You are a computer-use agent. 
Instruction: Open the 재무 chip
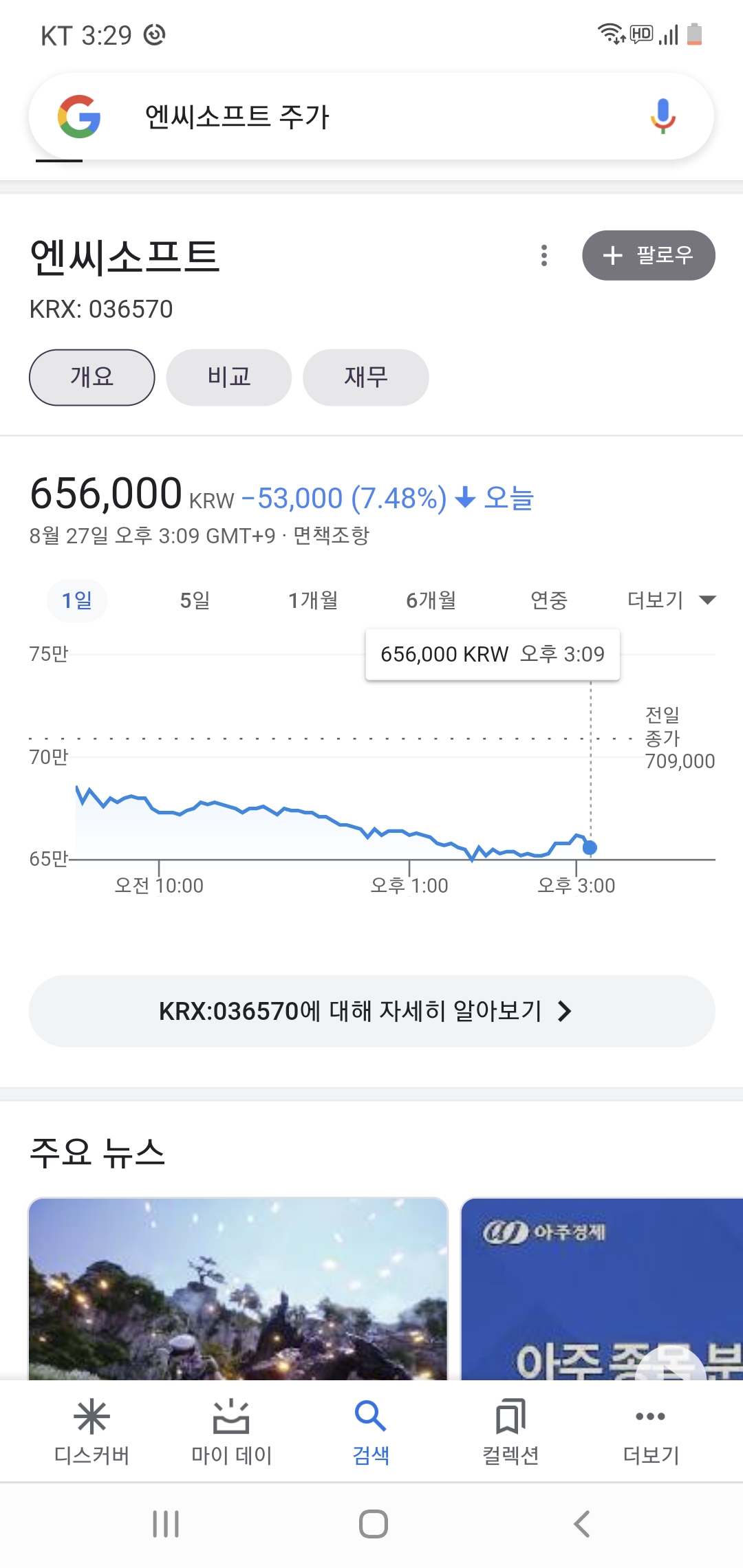pos(365,378)
